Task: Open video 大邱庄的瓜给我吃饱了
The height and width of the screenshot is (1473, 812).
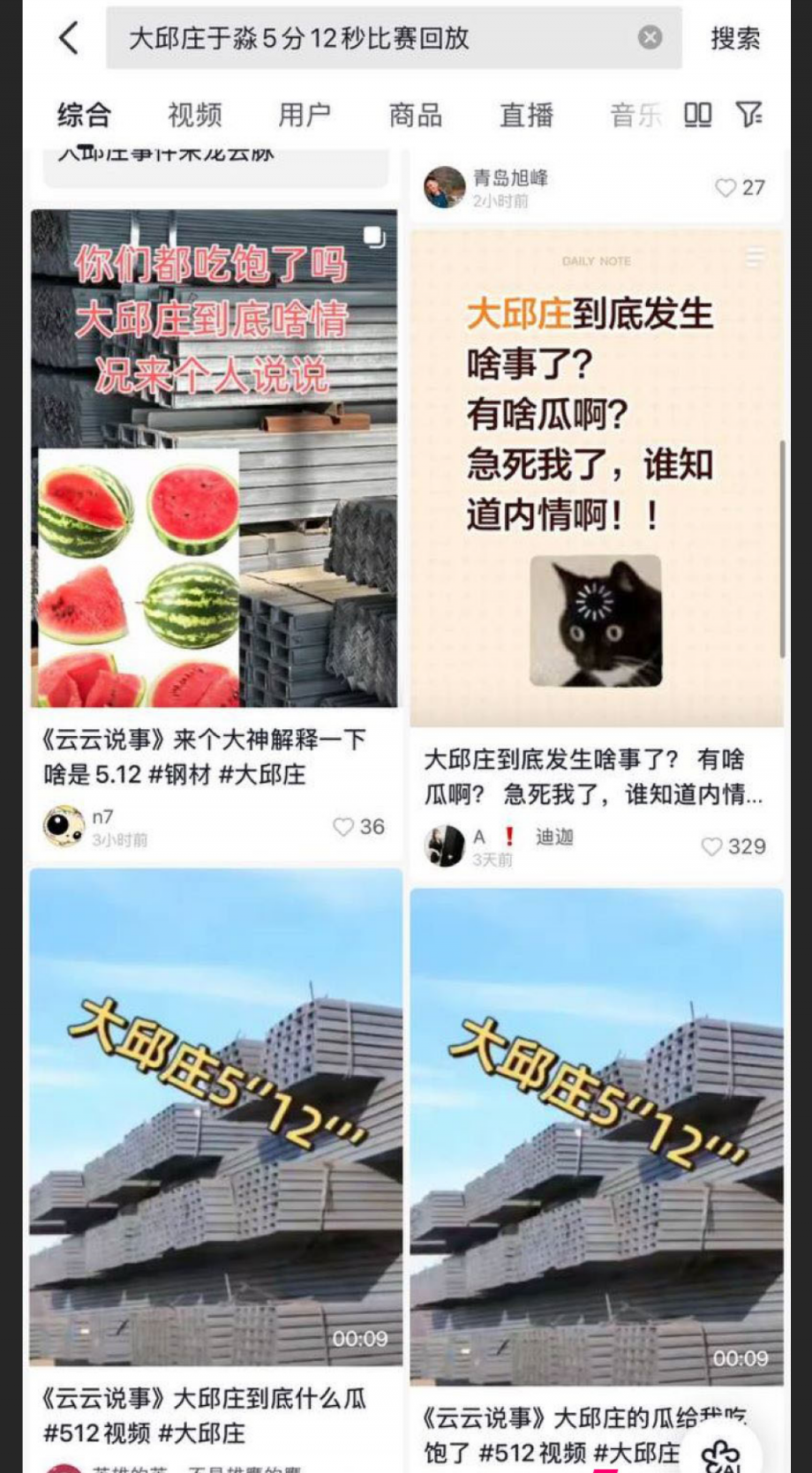Action: coord(596,1134)
